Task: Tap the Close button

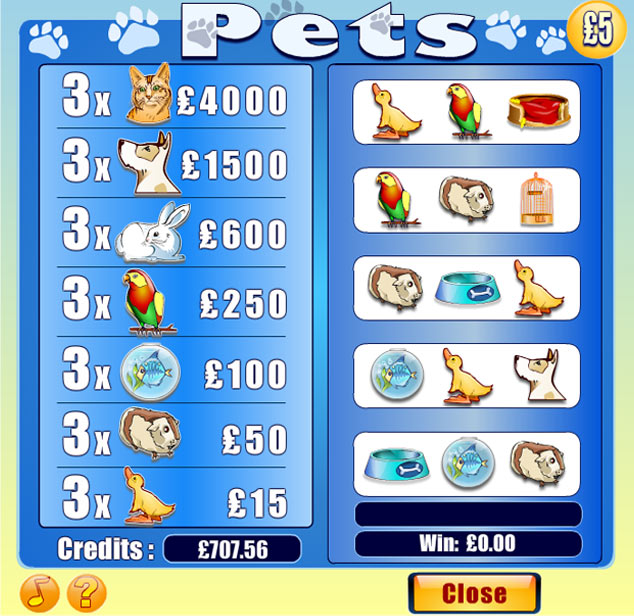Action: click(x=474, y=592)
